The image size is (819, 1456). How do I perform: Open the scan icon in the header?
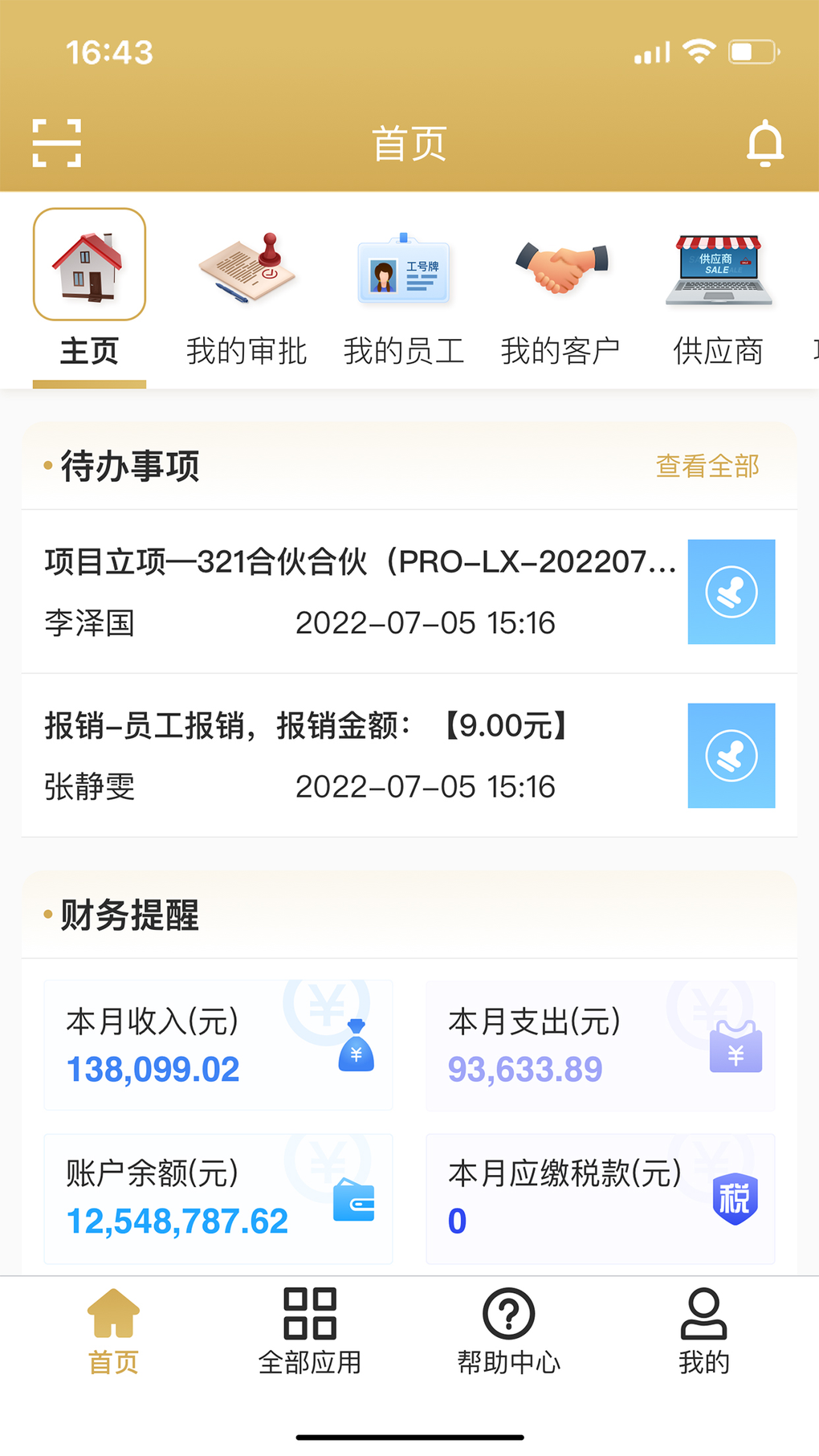[x=57, y=143]
